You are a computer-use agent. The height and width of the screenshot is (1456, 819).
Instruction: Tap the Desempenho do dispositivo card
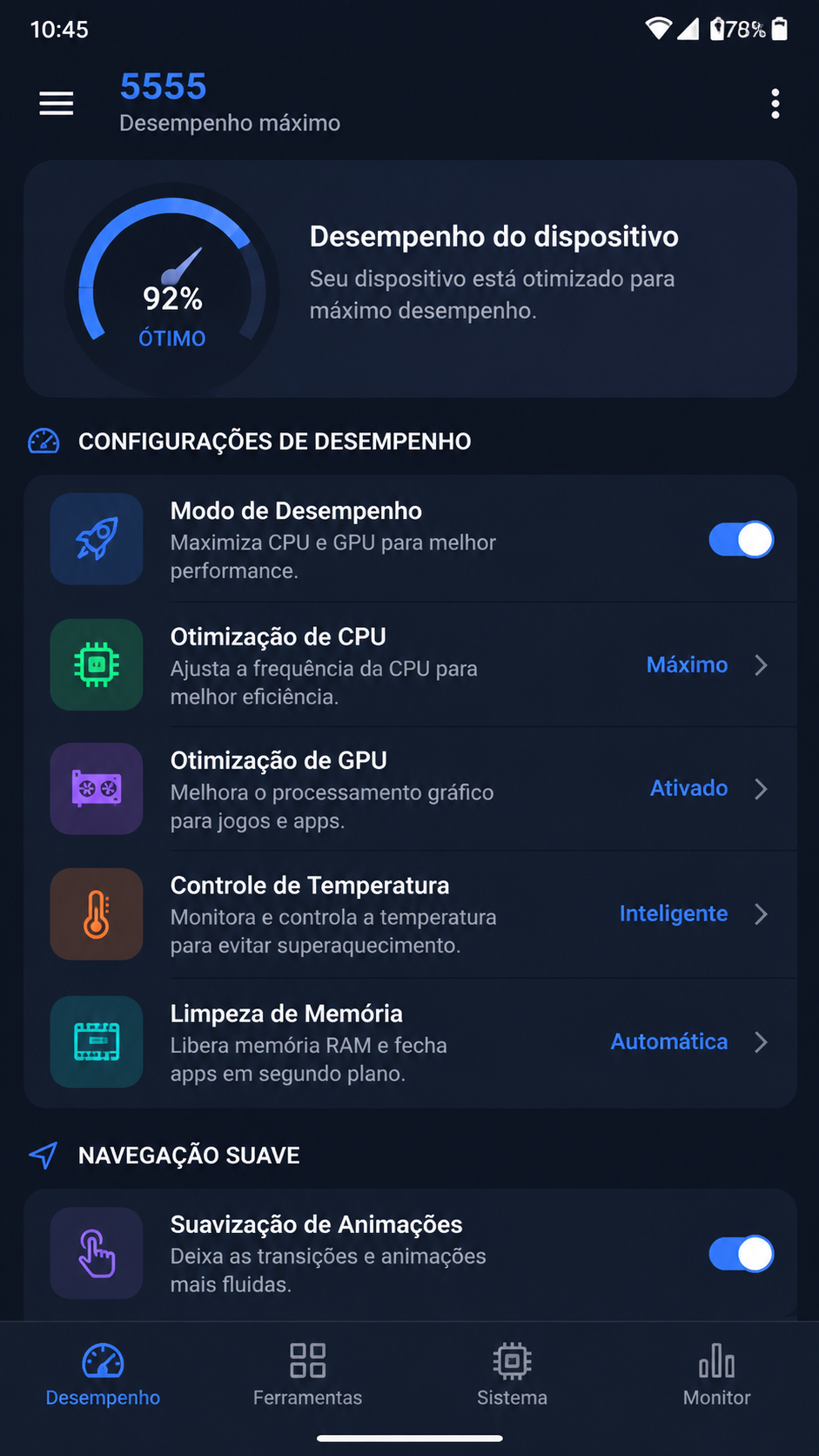(x=410, y=279)
